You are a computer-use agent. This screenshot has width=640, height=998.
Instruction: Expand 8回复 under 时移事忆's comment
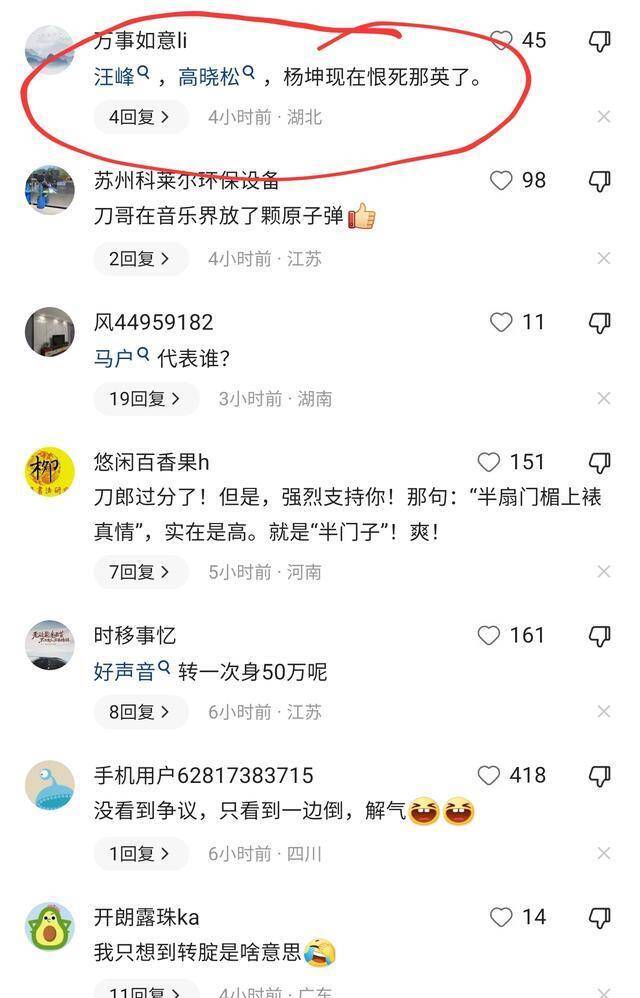[140, 712]
